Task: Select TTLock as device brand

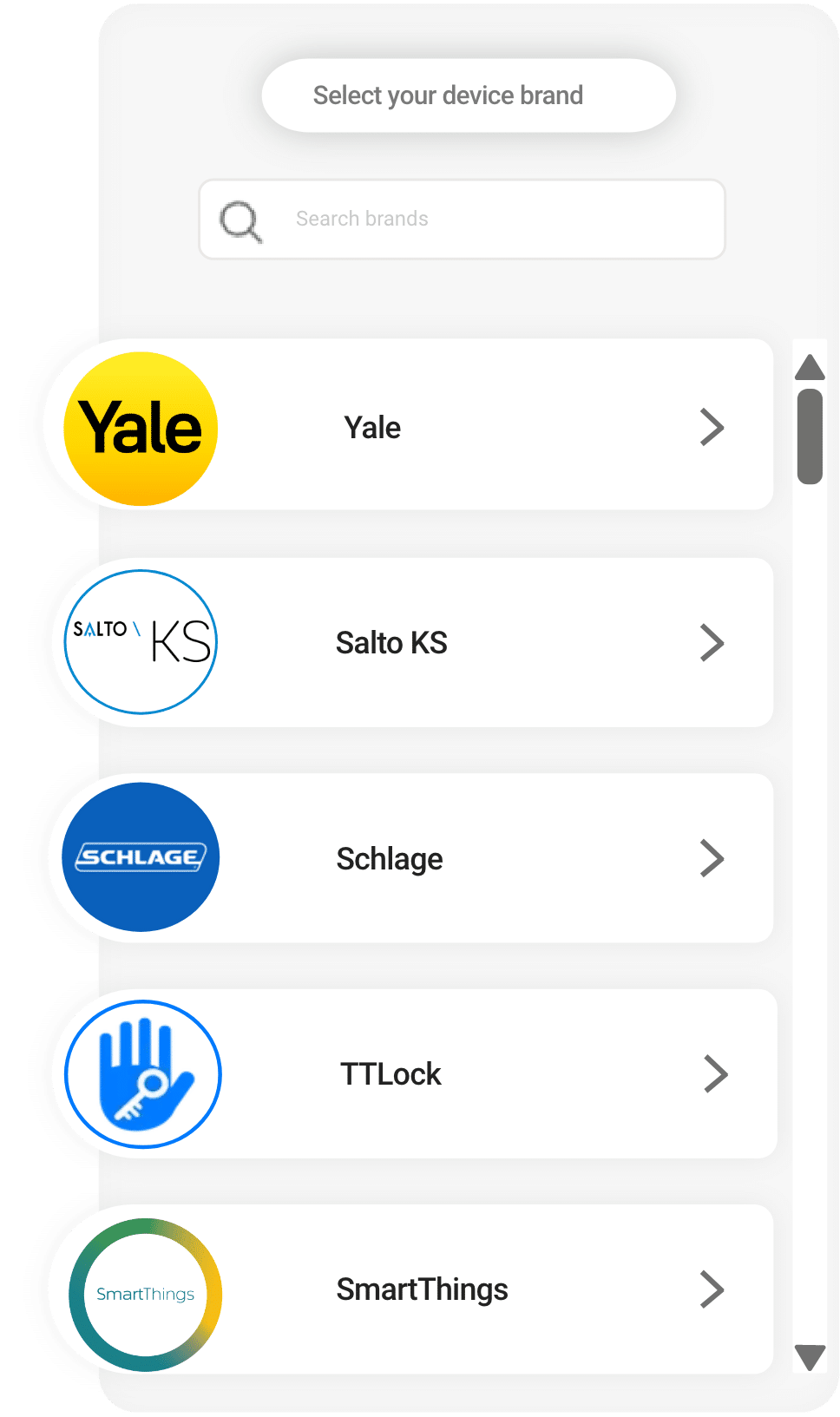Action: (434, 1073)
